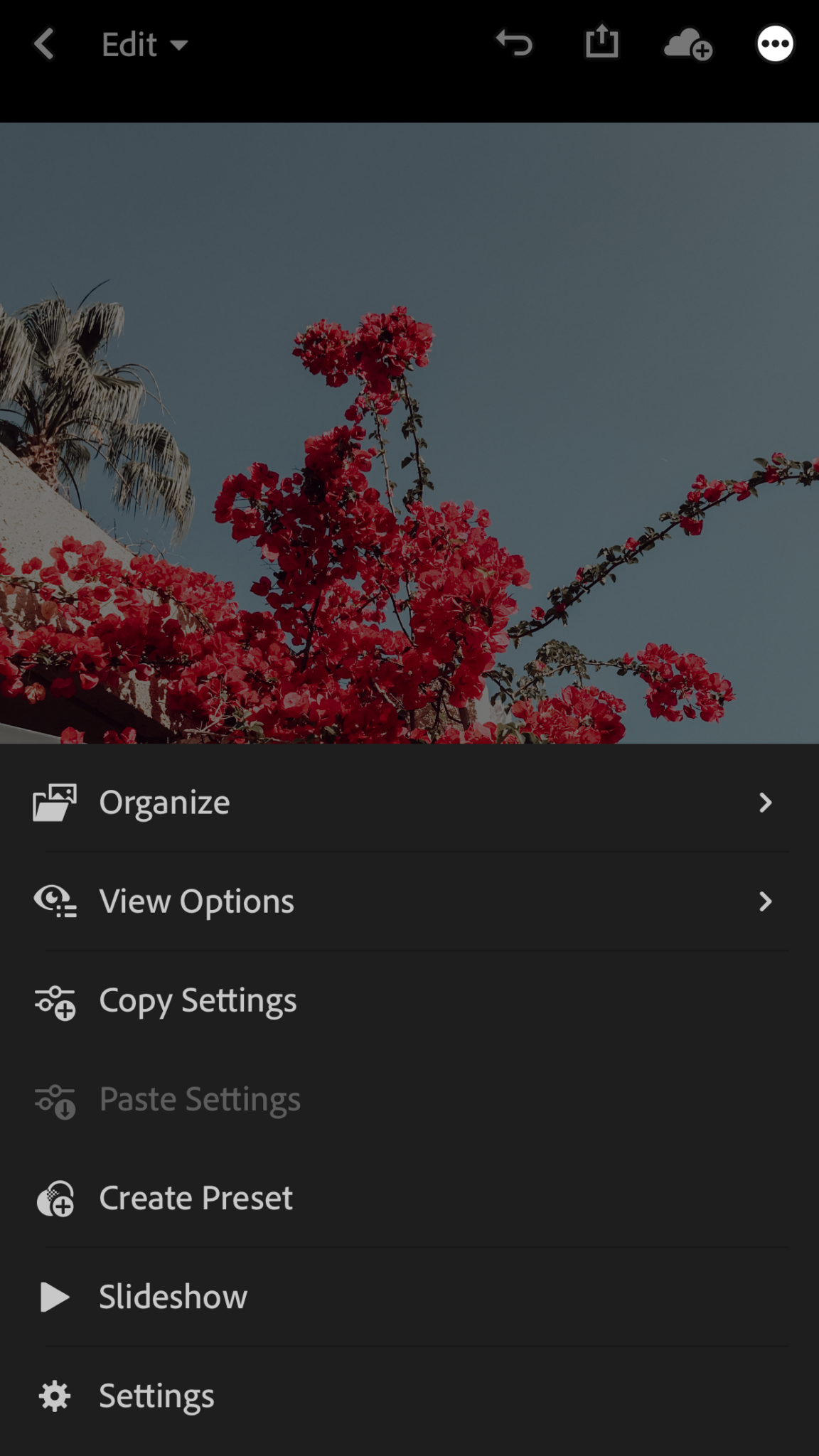Open the Edit mode dropdown
This screenshot has height=1456, width=819.
point(144,45)
